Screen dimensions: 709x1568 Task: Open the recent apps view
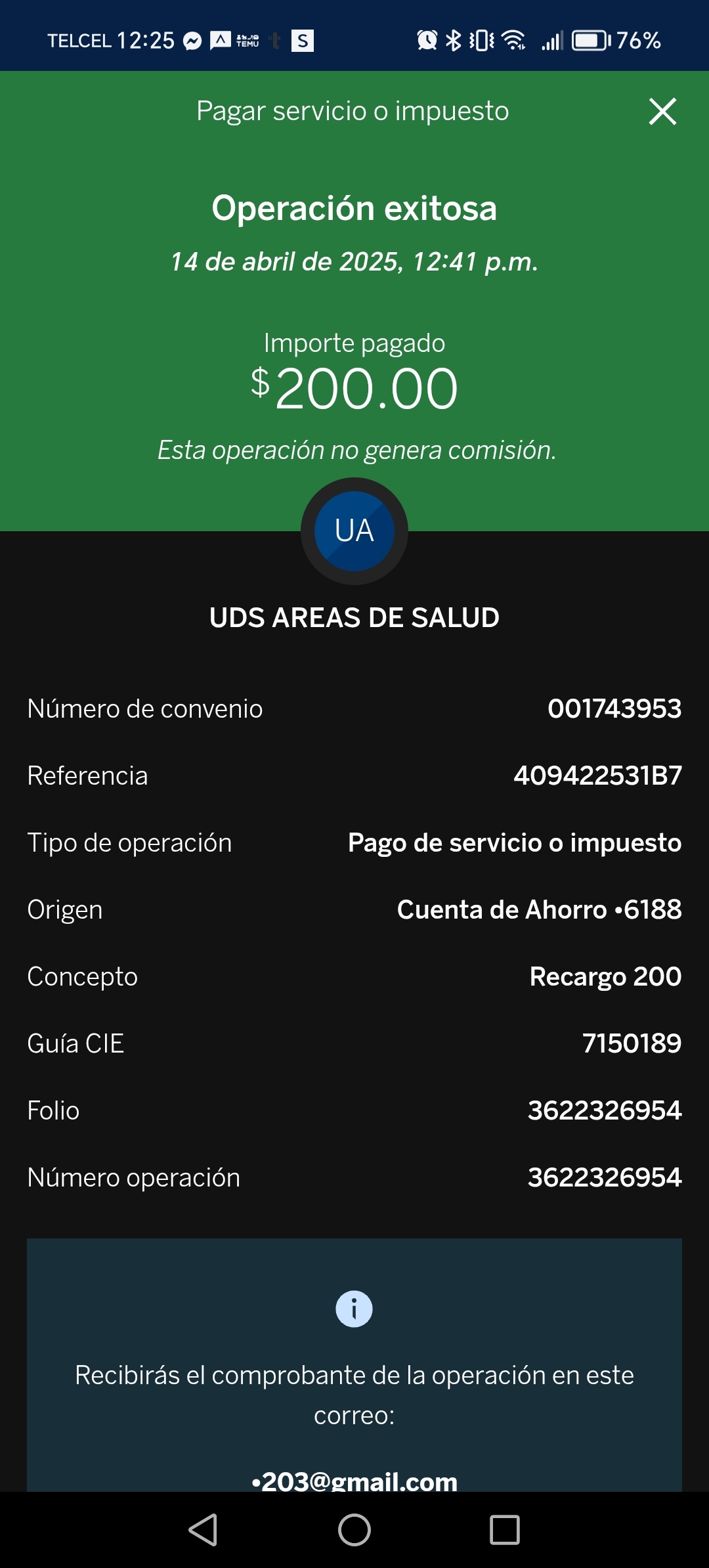[505, 1530]
